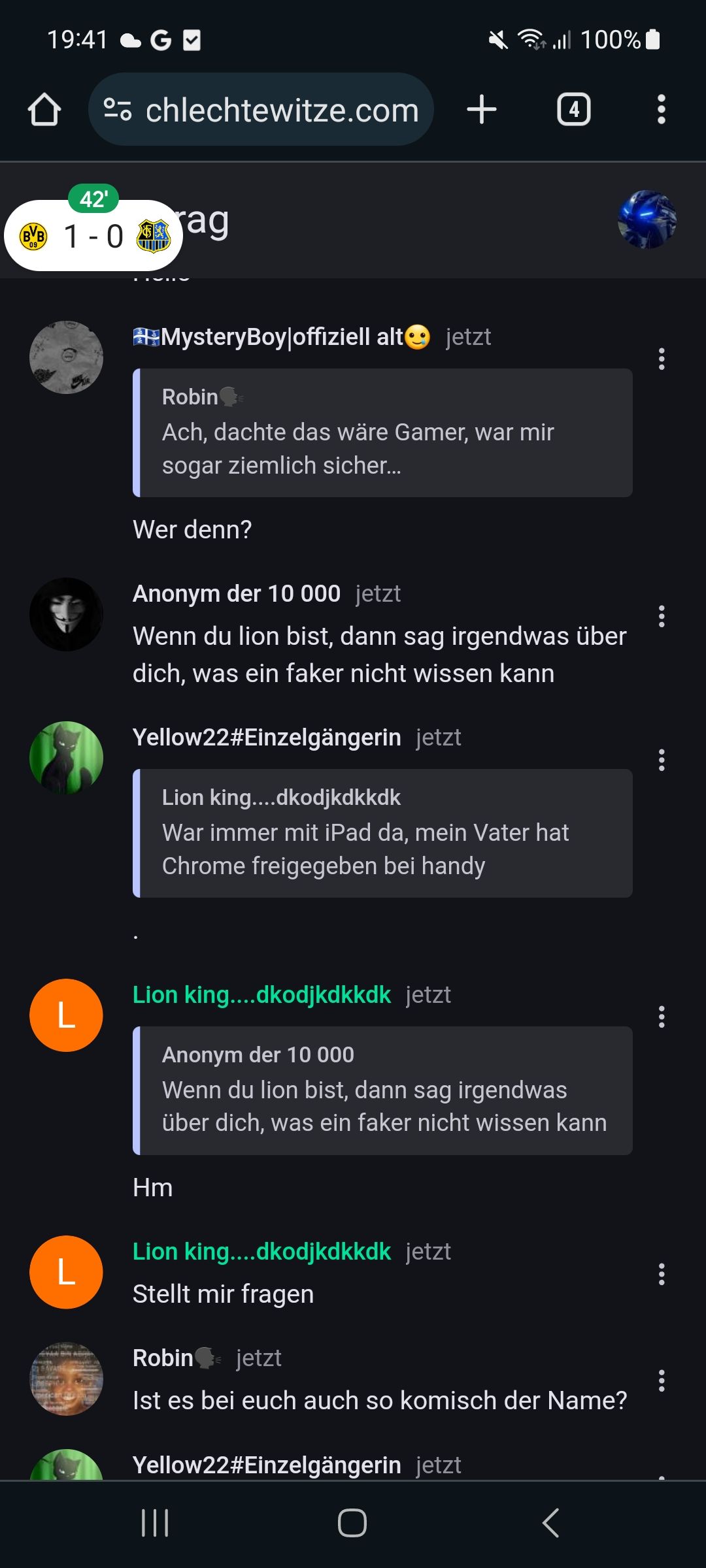Viewport: 706px width, 1568px height.
Task: Open the Chrome overflow menu
Action: [x=661, y=109]
